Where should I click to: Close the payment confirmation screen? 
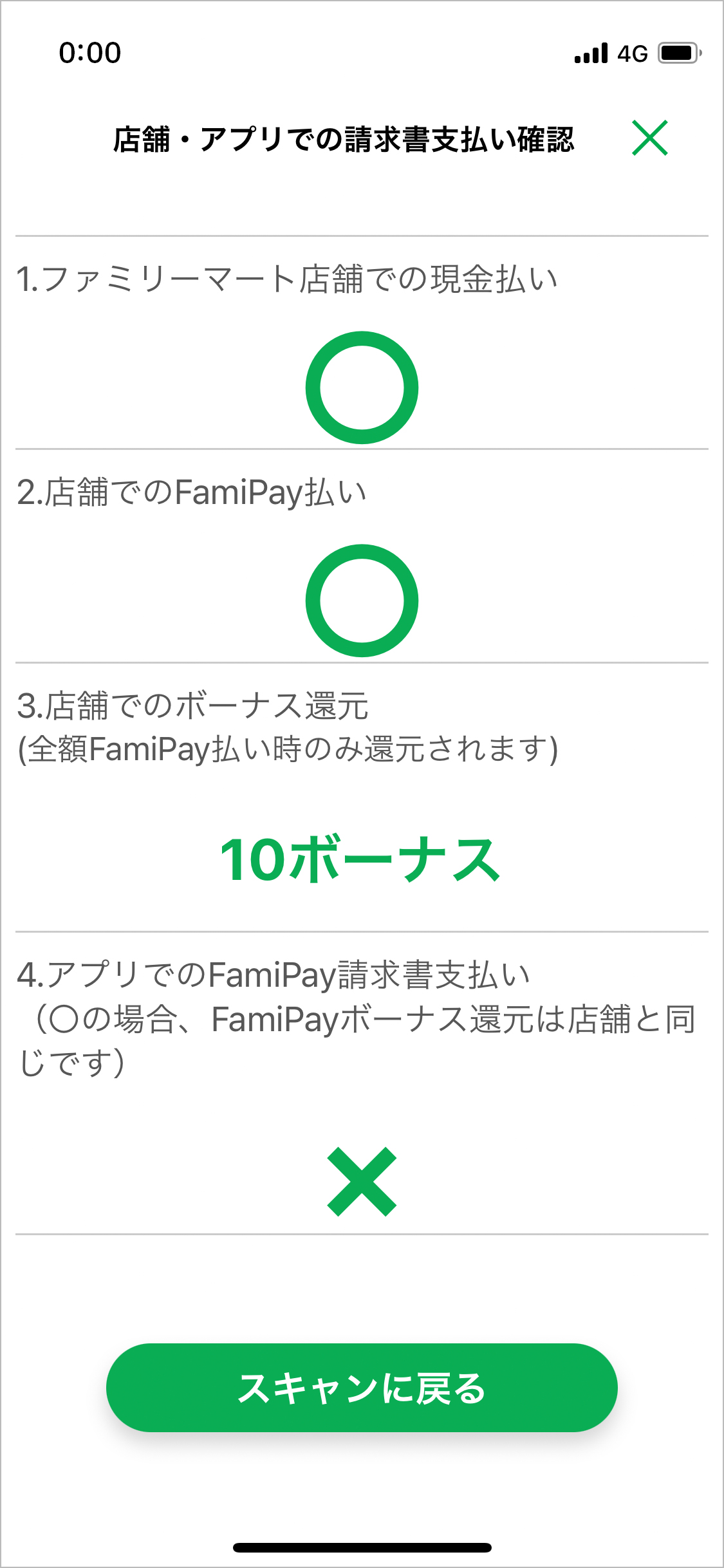[x=650, y=138]
